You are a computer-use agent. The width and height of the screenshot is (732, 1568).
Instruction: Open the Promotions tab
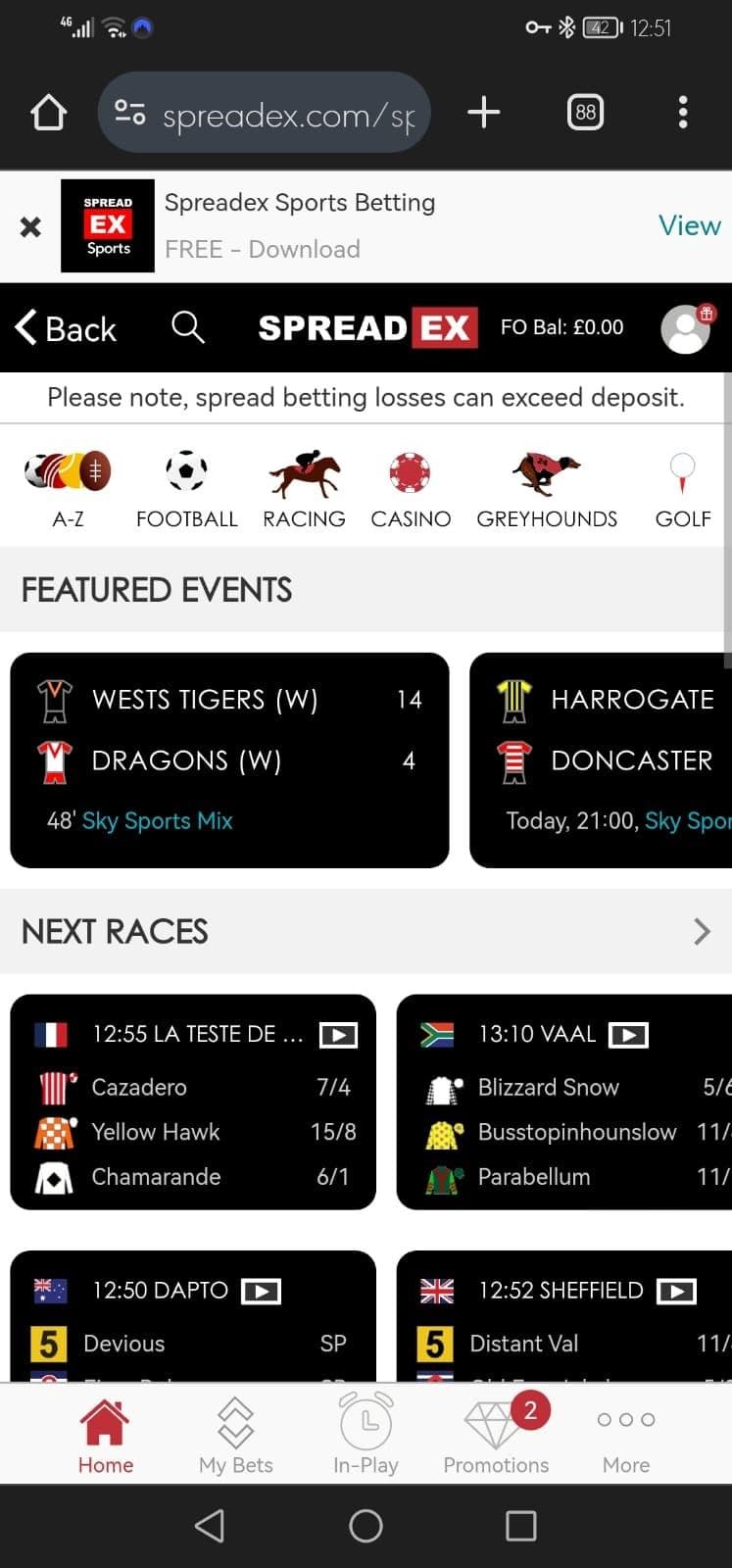coord(496,1436)
